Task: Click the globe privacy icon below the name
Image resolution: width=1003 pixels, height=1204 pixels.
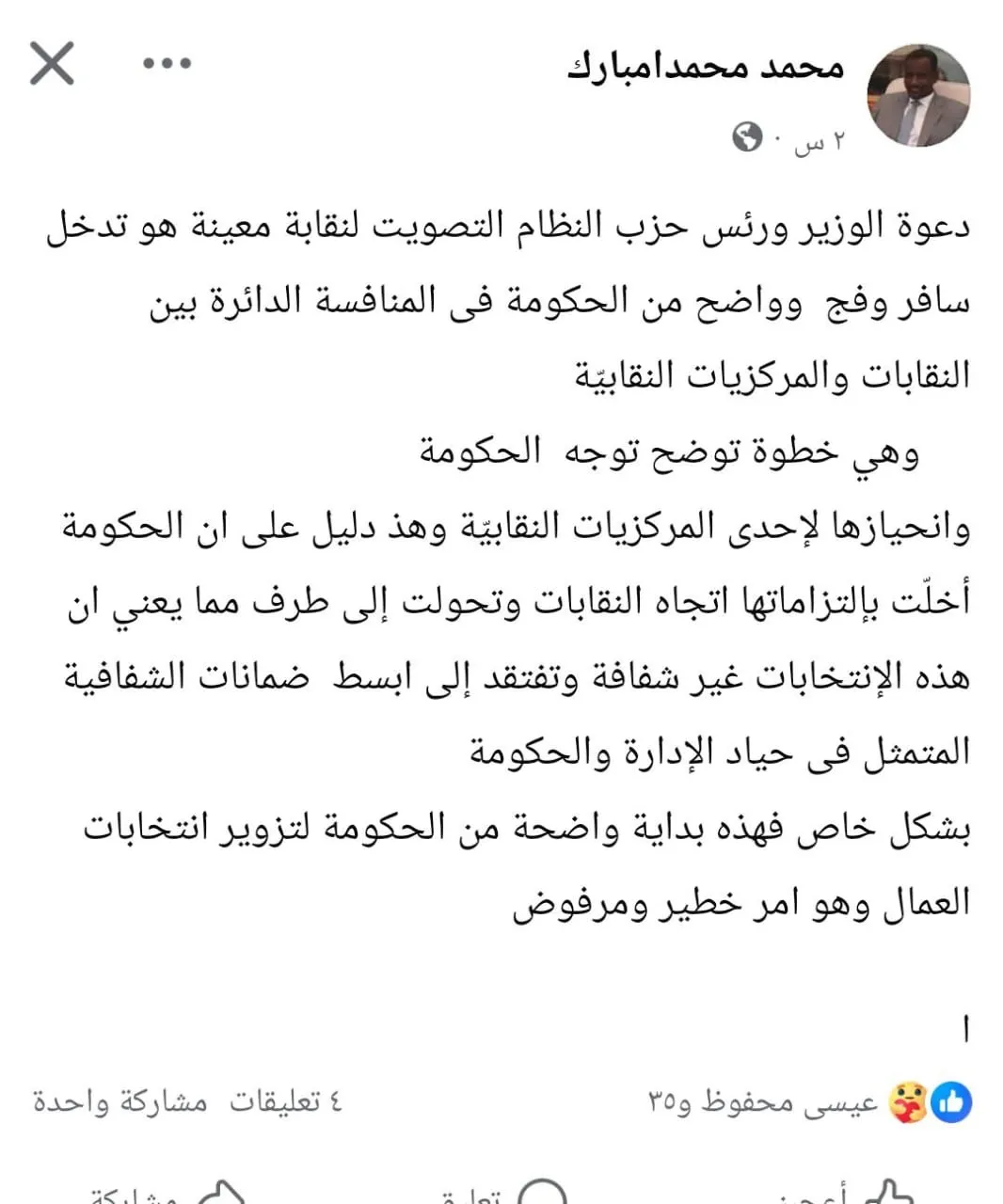Action: click(x=746, y=137)
